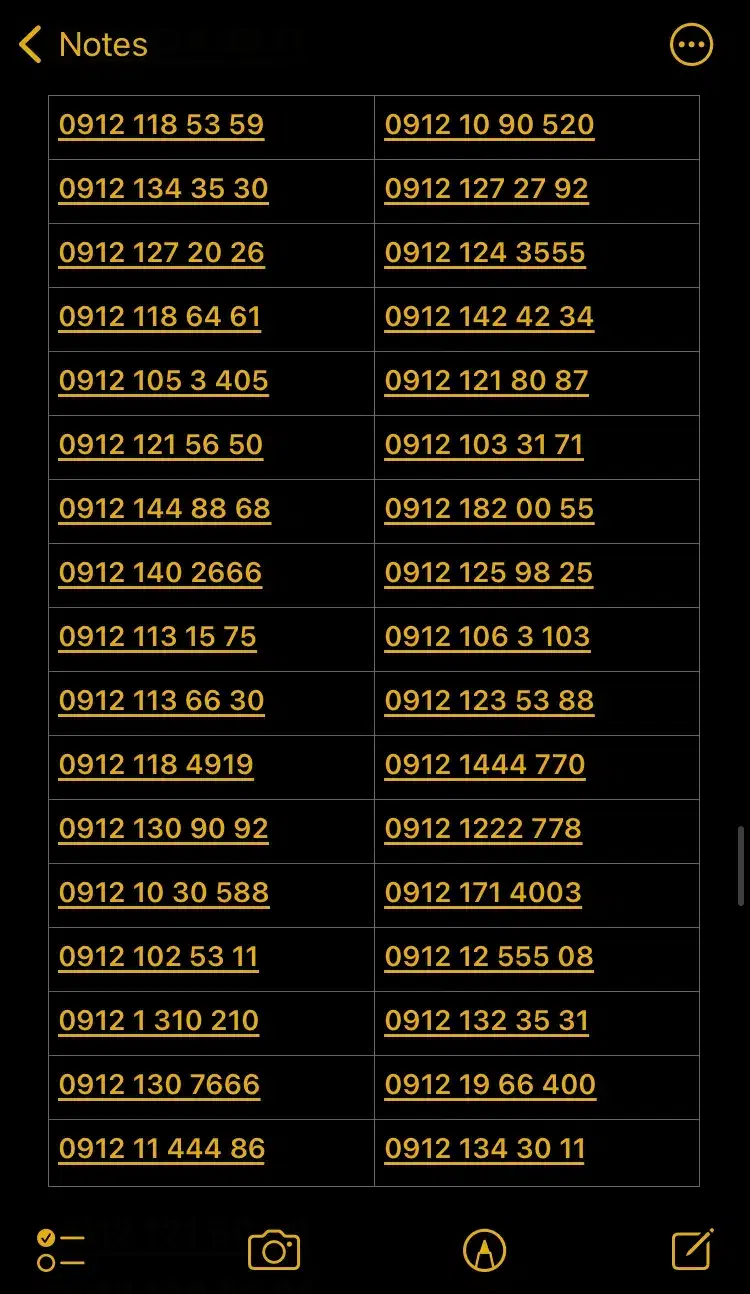Select the number 0912 105 3 405
The image size is (750, 1294).
tap(163, 381)
